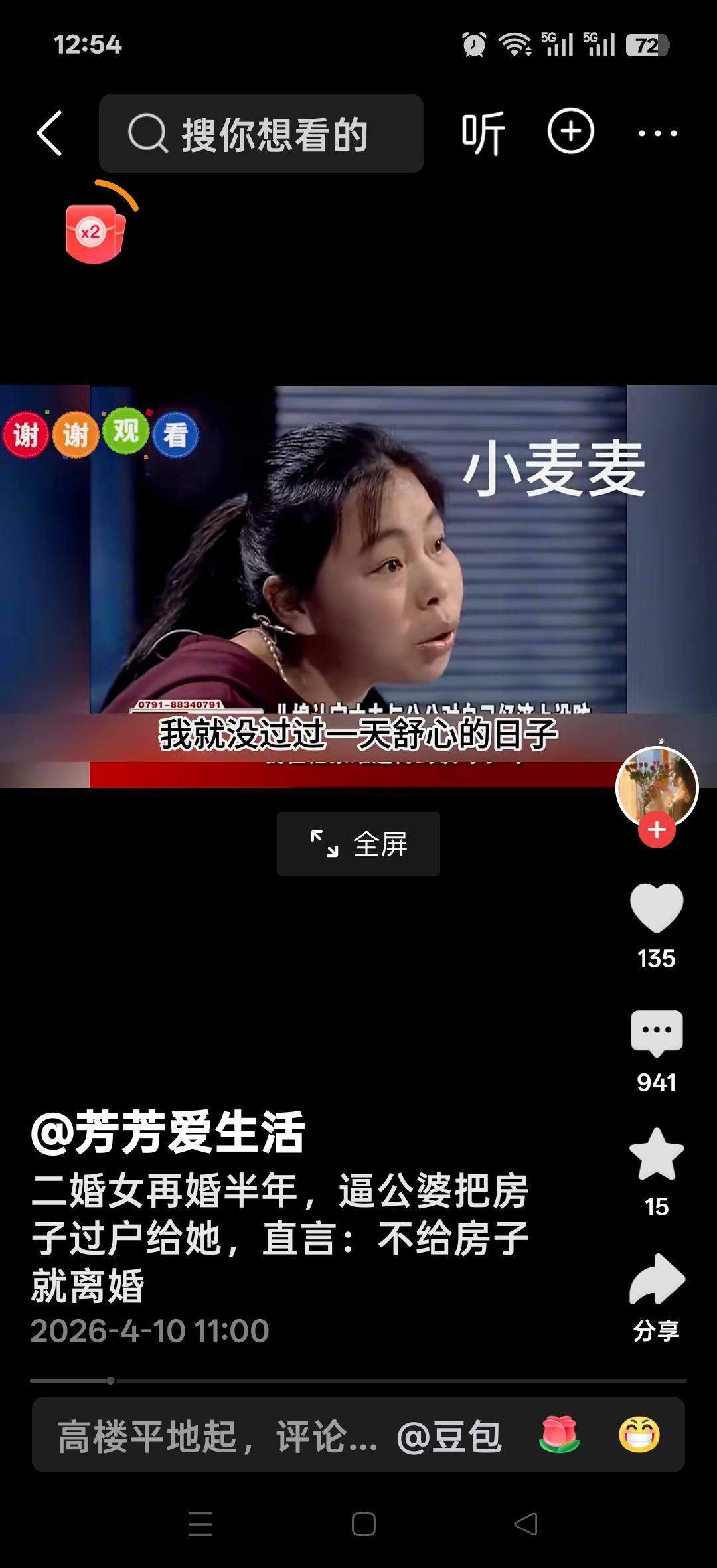Follow via the red plus on the avatar
This screenshot has height=1568, width=717.
tap(656, 829)
